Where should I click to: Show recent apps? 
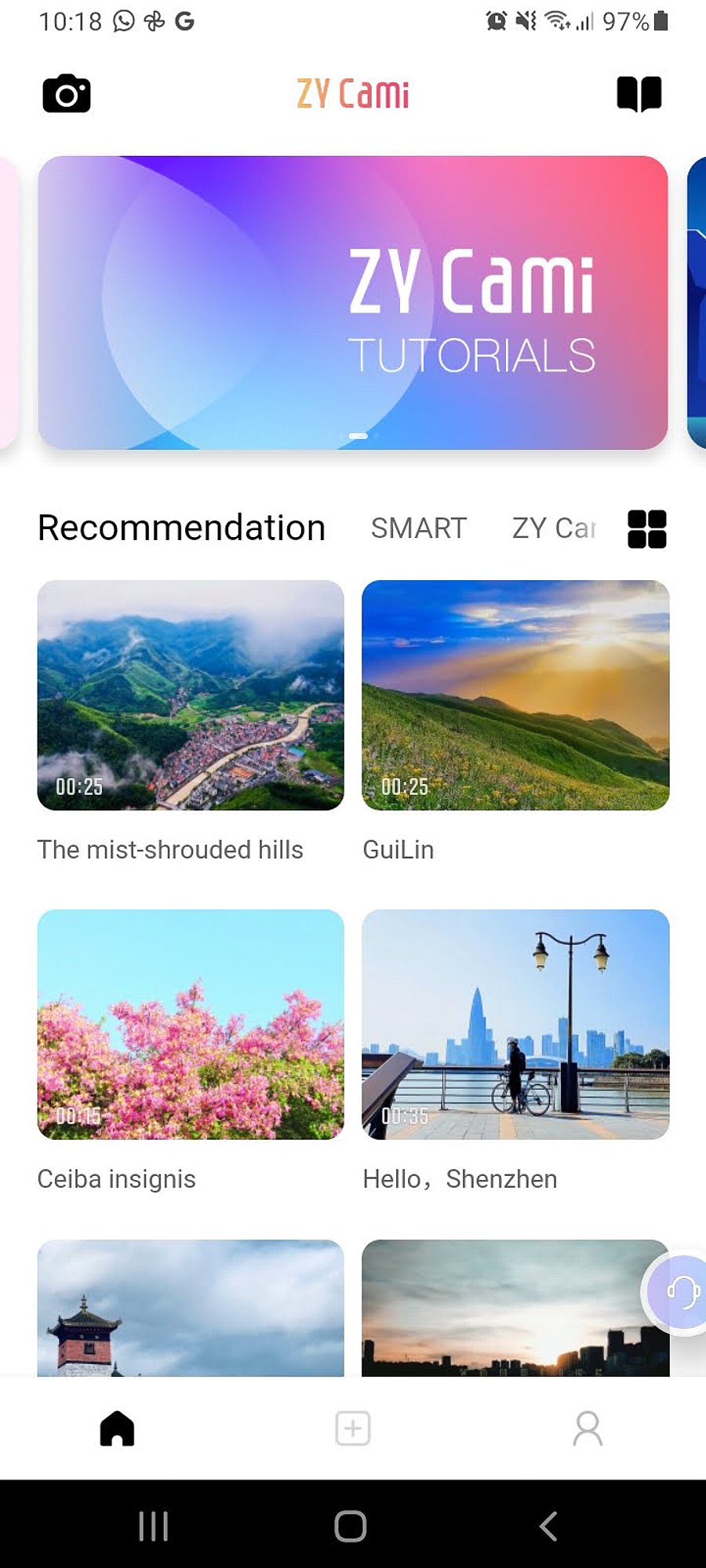coord(154,1526)
